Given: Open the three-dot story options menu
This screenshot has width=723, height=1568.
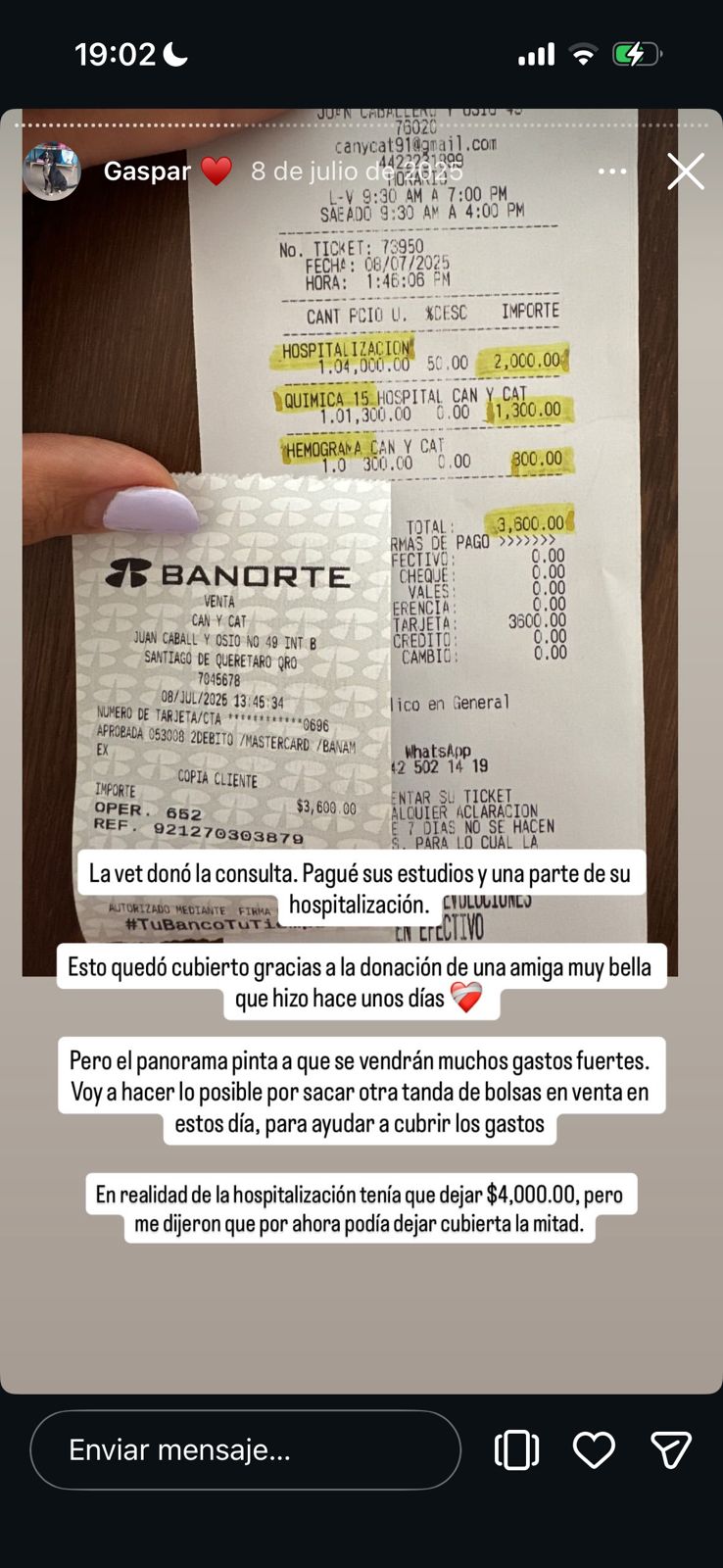Looking at the screenshot, I should [x=612, y=171].
